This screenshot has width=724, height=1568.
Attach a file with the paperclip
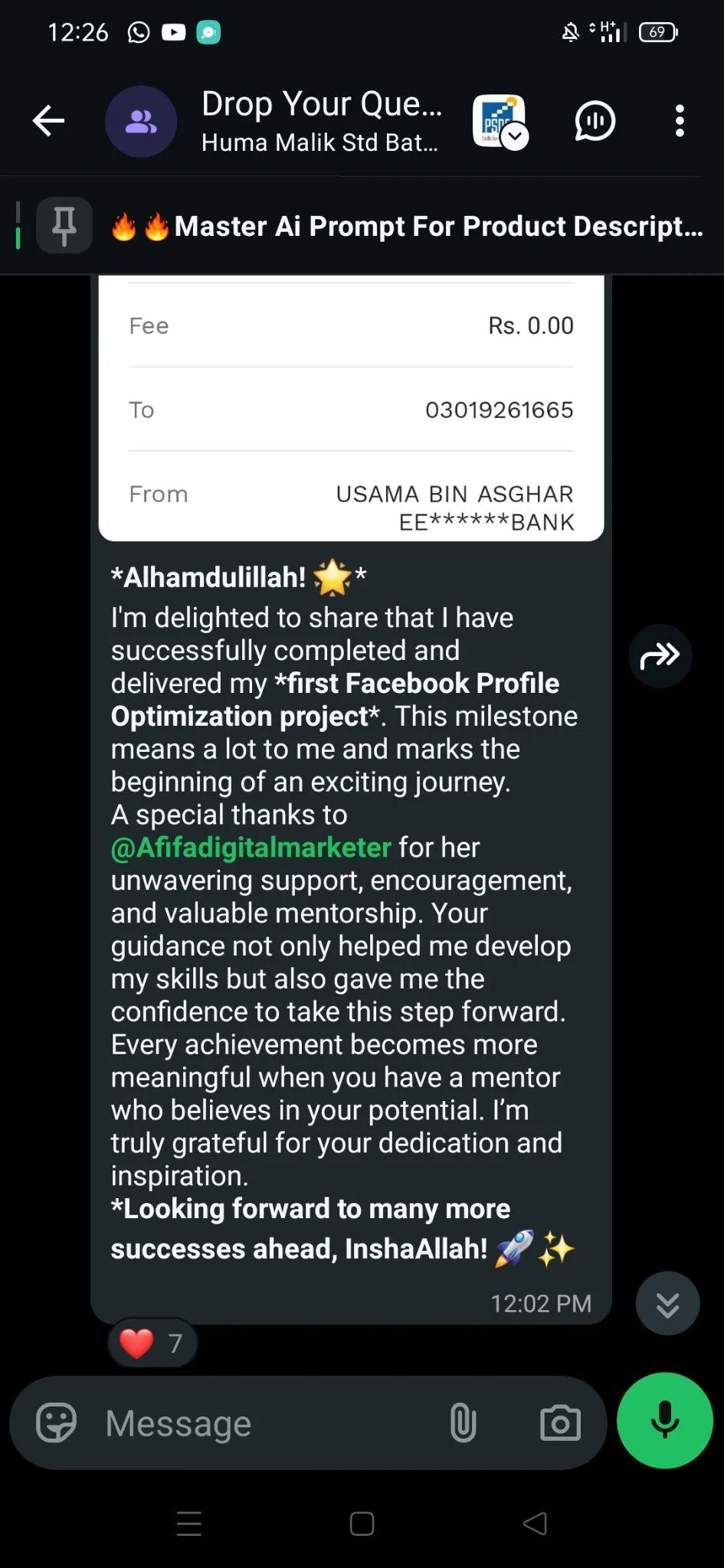pos(463,1423)
